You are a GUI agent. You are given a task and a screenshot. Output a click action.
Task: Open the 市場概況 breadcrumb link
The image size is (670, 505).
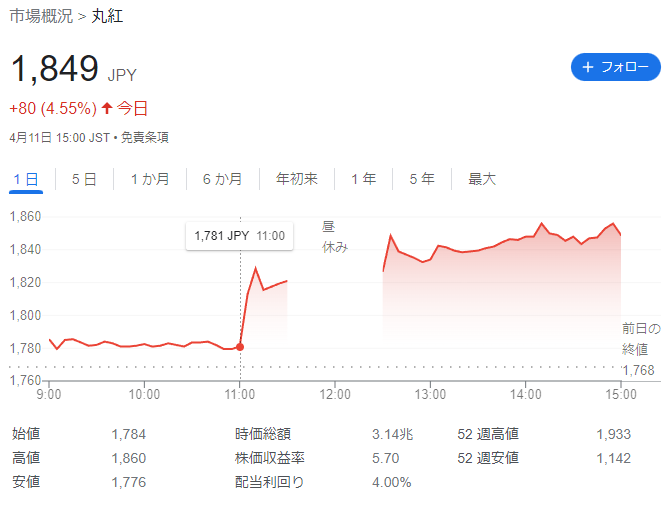point(41,16)
